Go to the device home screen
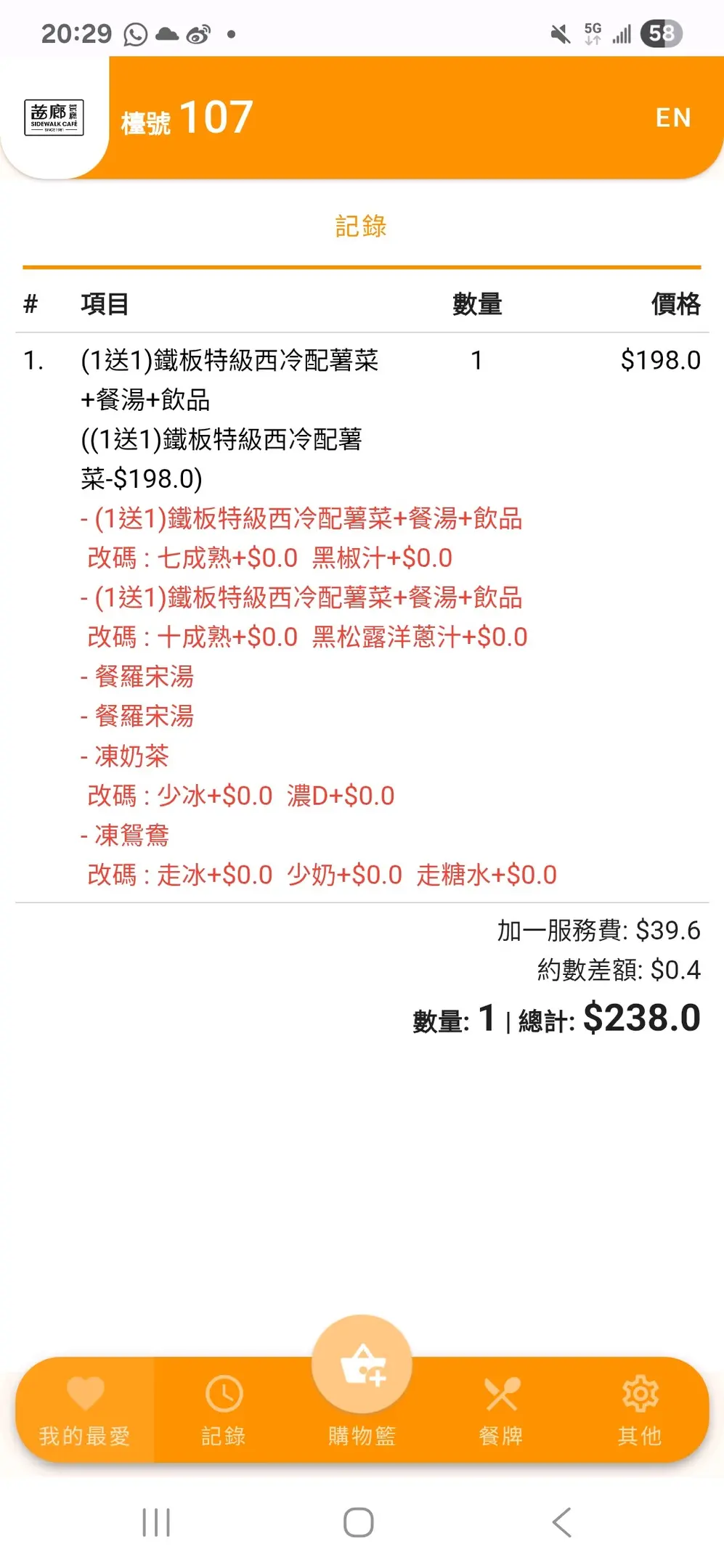Image resolution: width=724 pixels, height=1568 pixels. pyautogui.click(x=359, y=1522)
